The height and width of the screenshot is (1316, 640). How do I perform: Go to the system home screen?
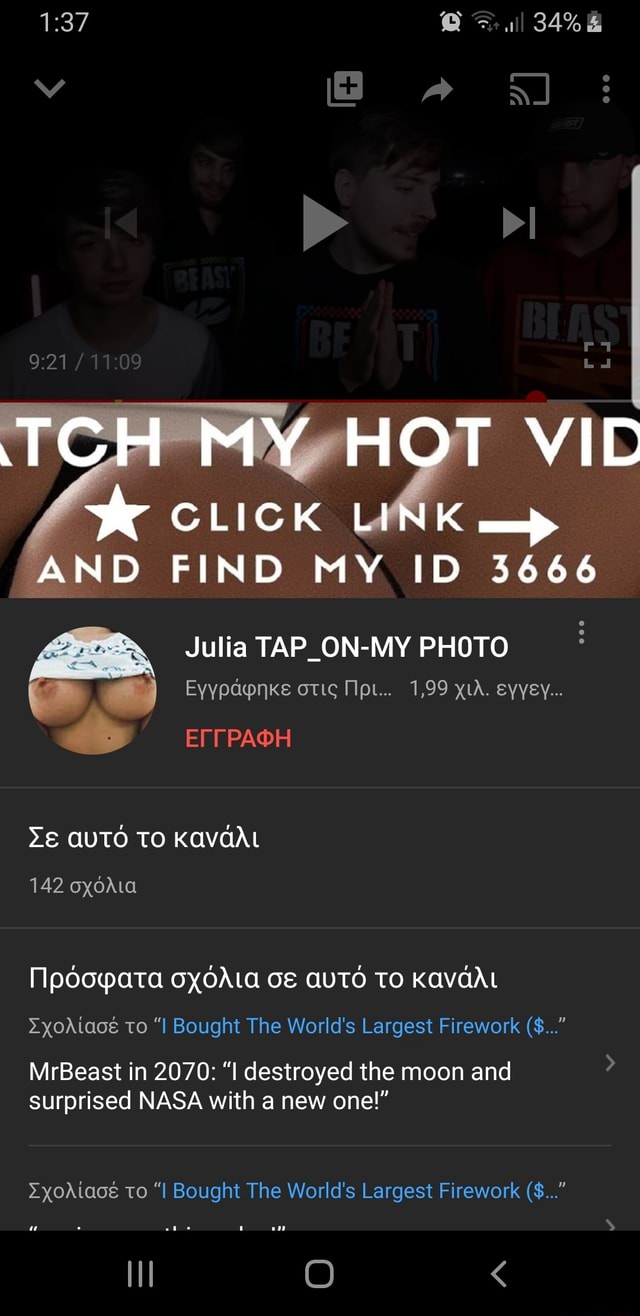click(x=319, y=1273)
